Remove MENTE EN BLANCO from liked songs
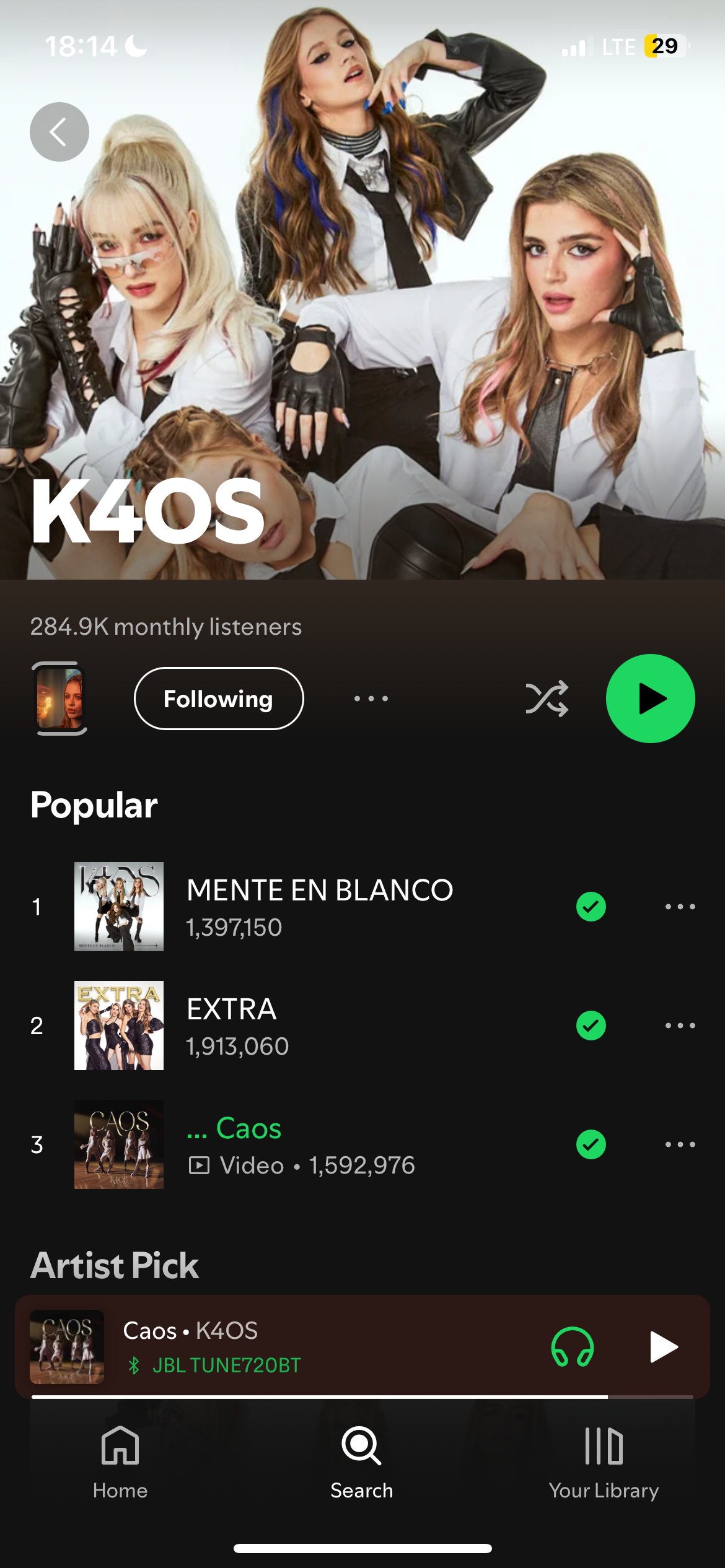Image resolution: width=725 pixels, height=1568 pixels. click(x=591, y=907)
